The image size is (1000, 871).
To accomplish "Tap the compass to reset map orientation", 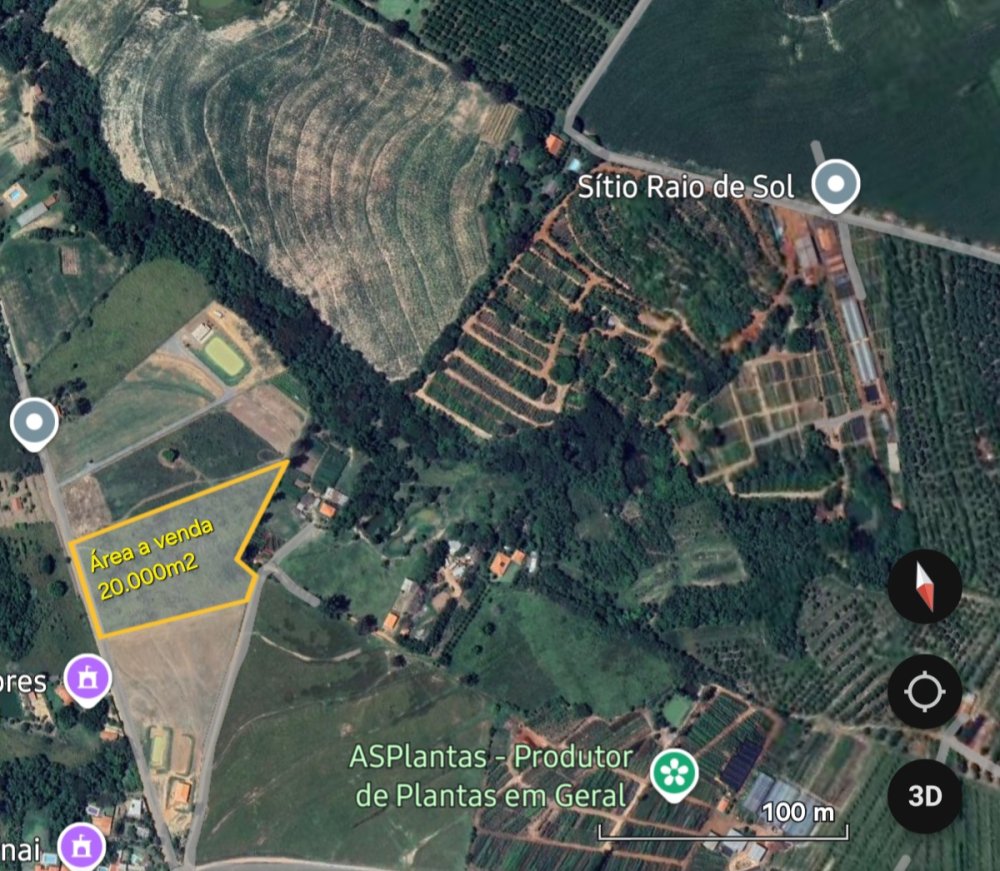I will coord(925,587).
